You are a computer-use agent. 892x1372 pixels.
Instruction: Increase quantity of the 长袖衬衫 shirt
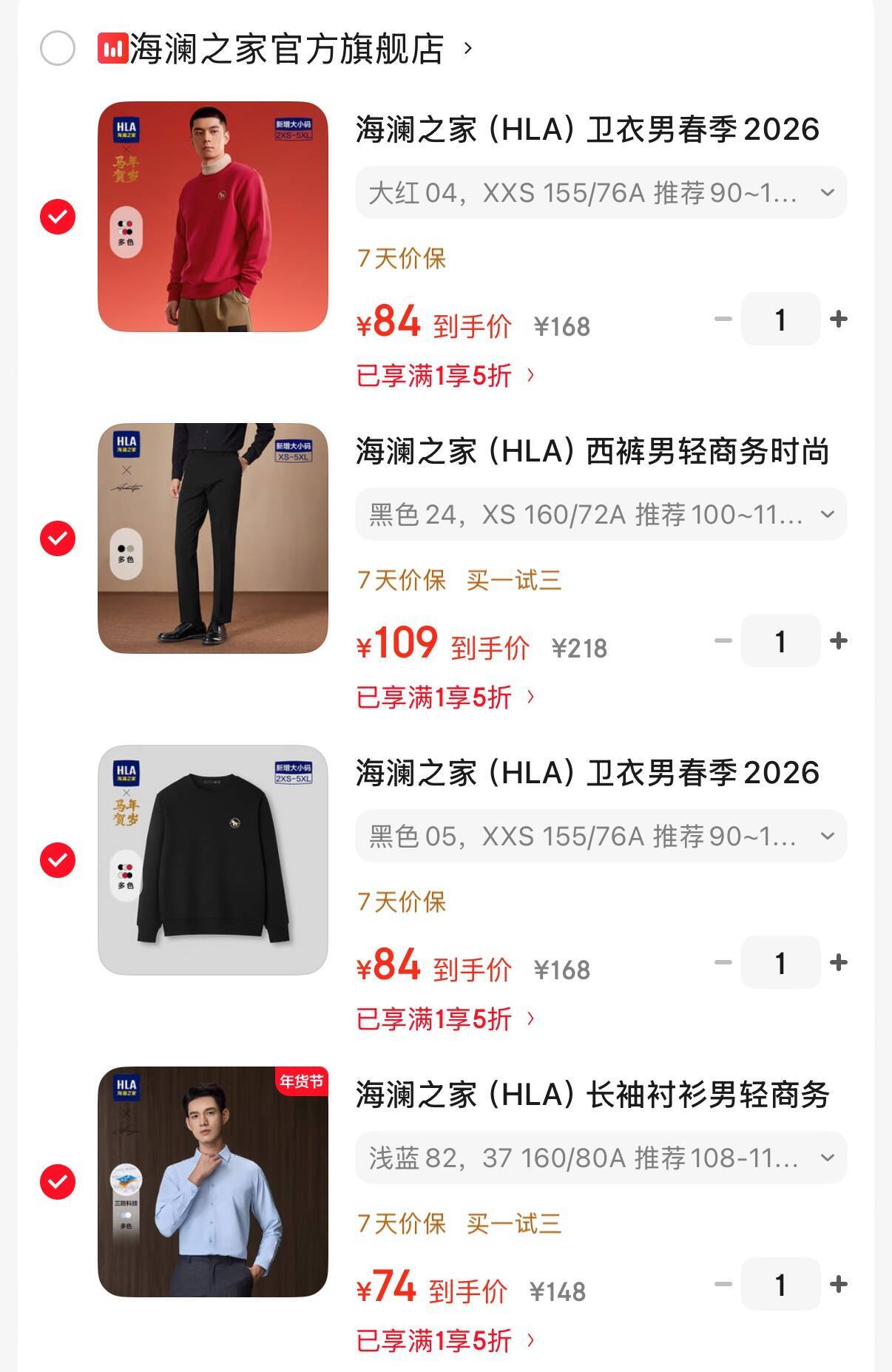[x=839, y=1284]
